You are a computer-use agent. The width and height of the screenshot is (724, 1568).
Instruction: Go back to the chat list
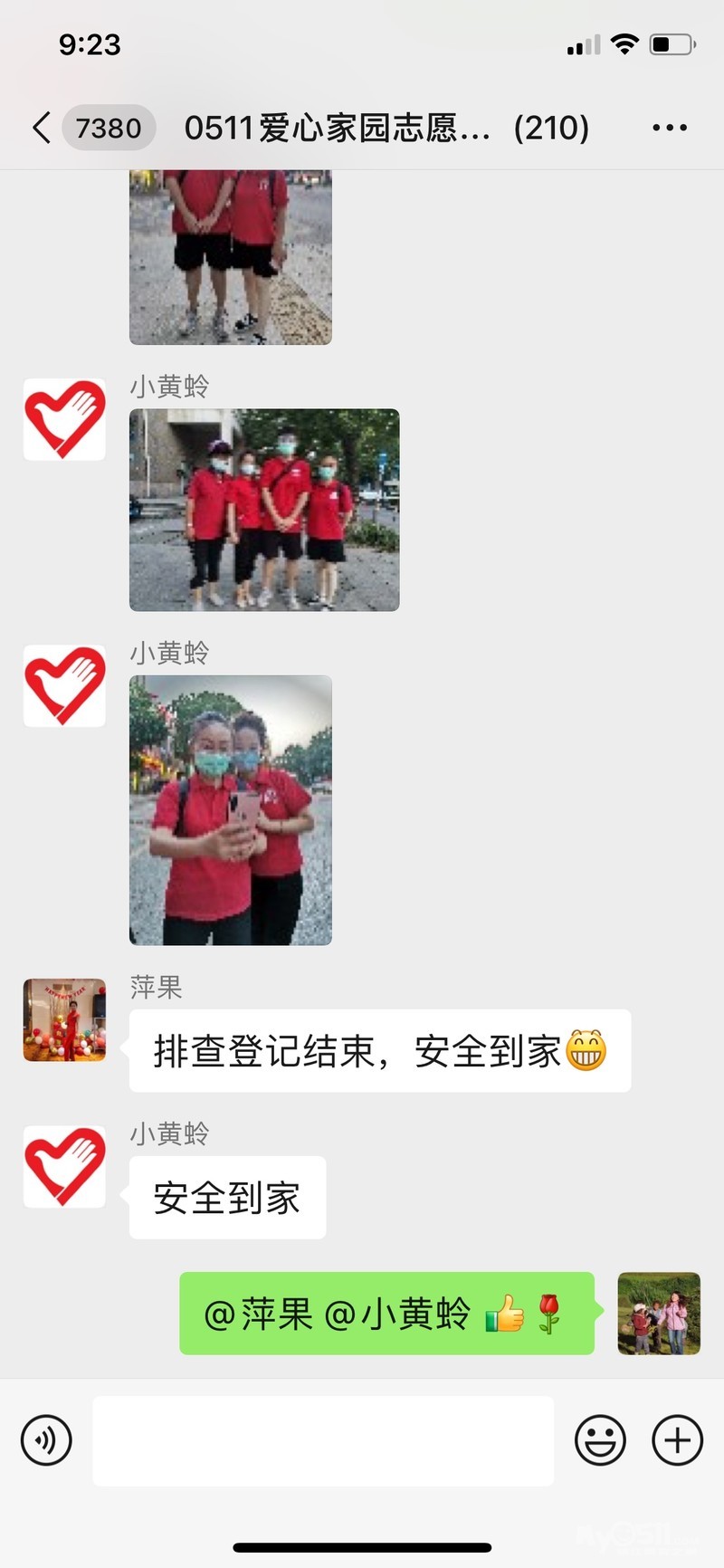pyautogui.click(x=42, y=128)
